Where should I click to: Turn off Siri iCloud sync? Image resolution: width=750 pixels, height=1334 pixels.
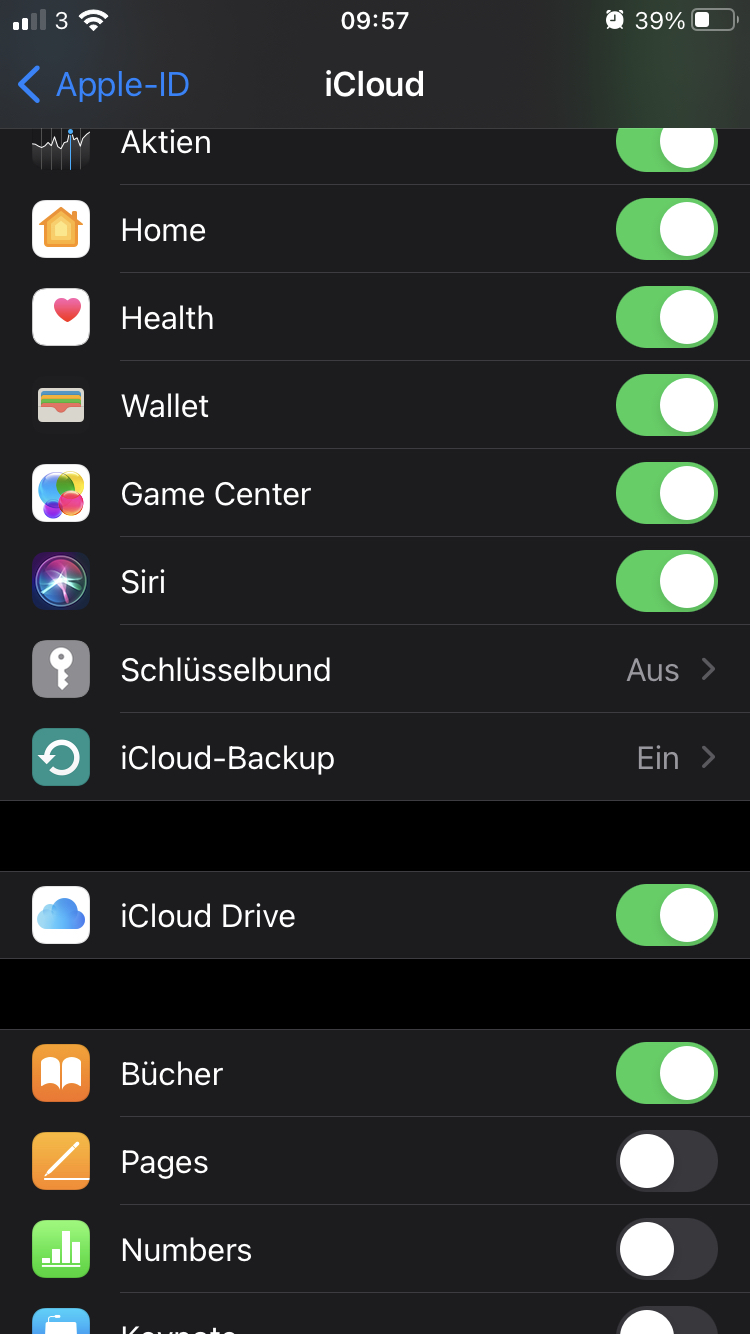pyautogui.click(x=666, y=581)
